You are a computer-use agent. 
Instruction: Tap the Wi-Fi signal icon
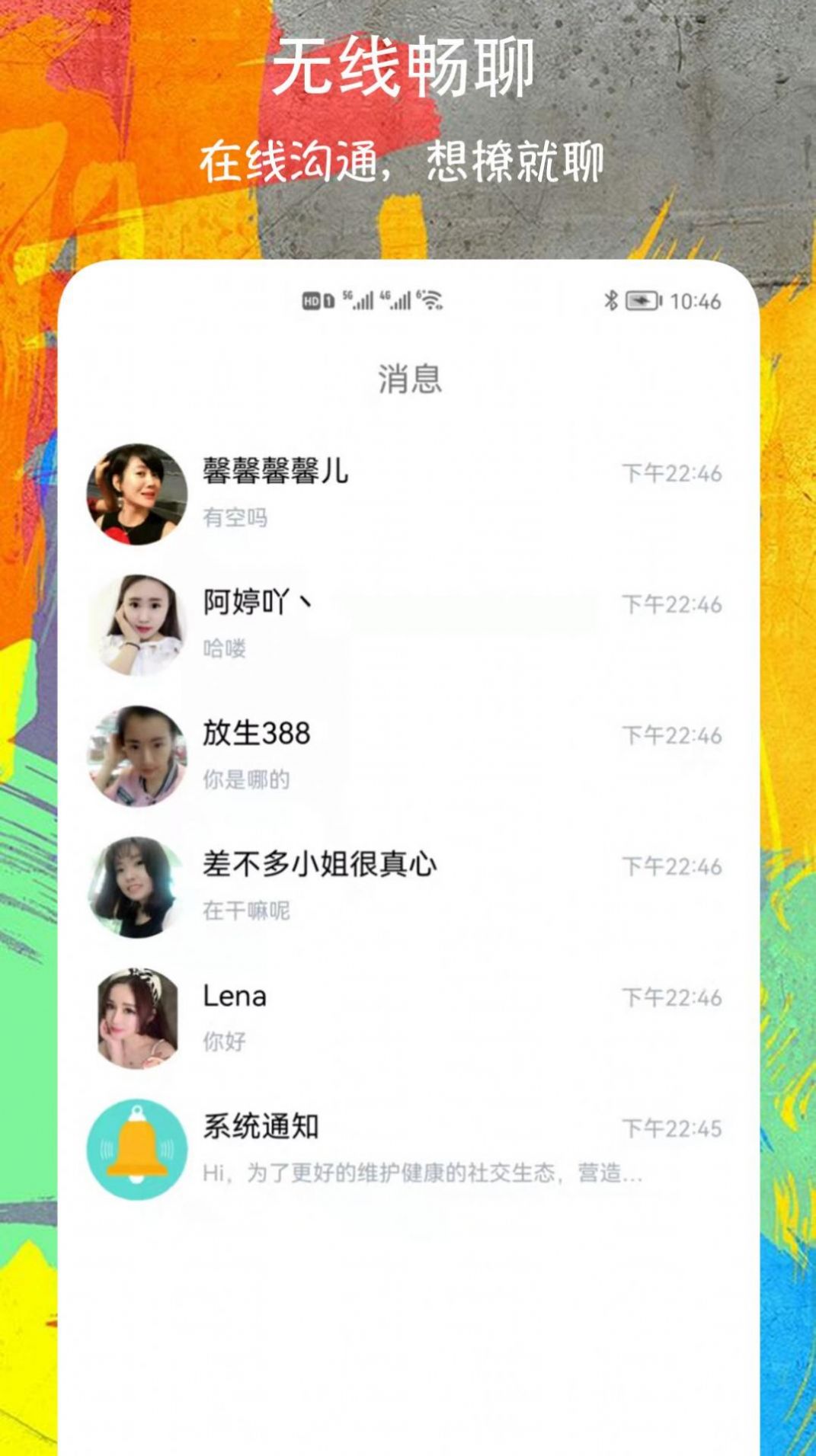pos(431,299)
